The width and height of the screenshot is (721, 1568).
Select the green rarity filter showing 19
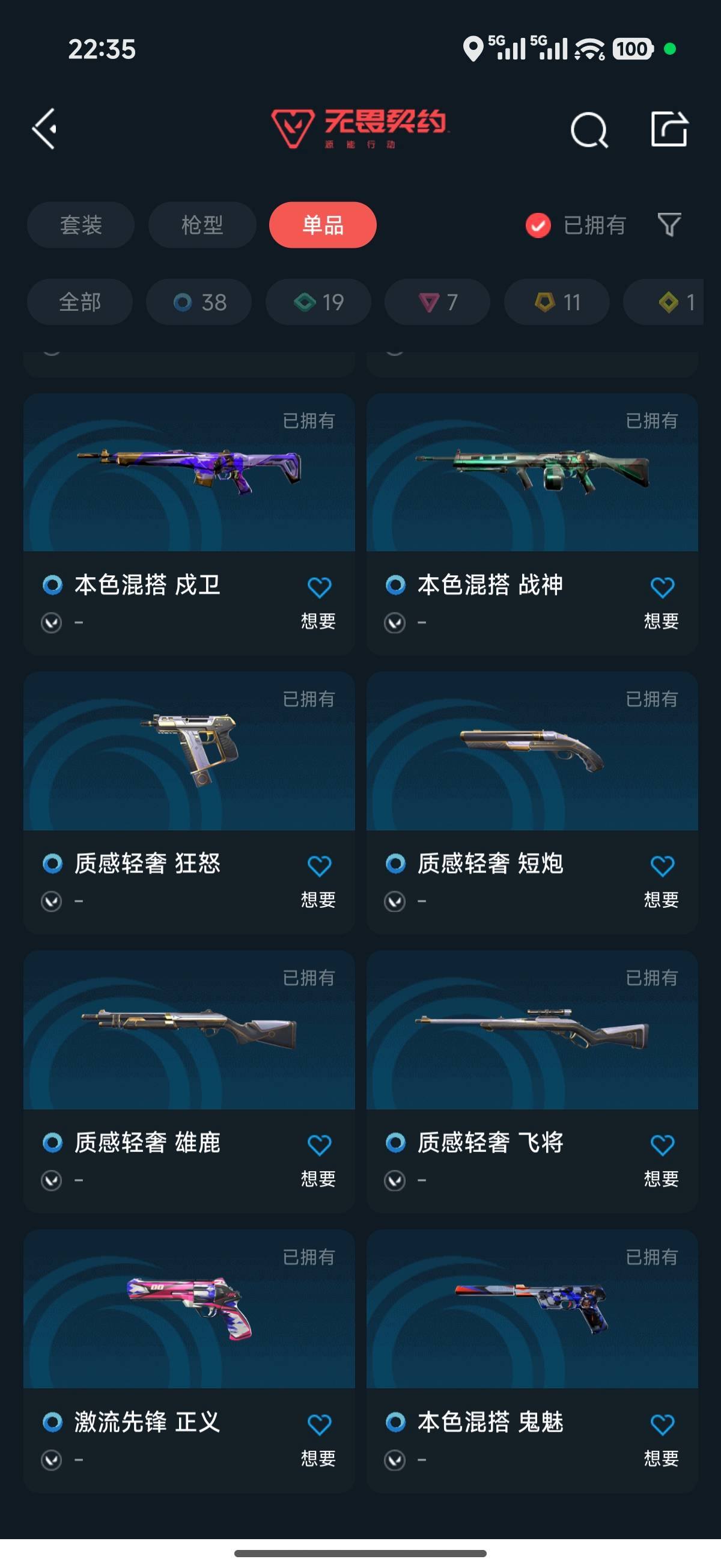[318, 301]
